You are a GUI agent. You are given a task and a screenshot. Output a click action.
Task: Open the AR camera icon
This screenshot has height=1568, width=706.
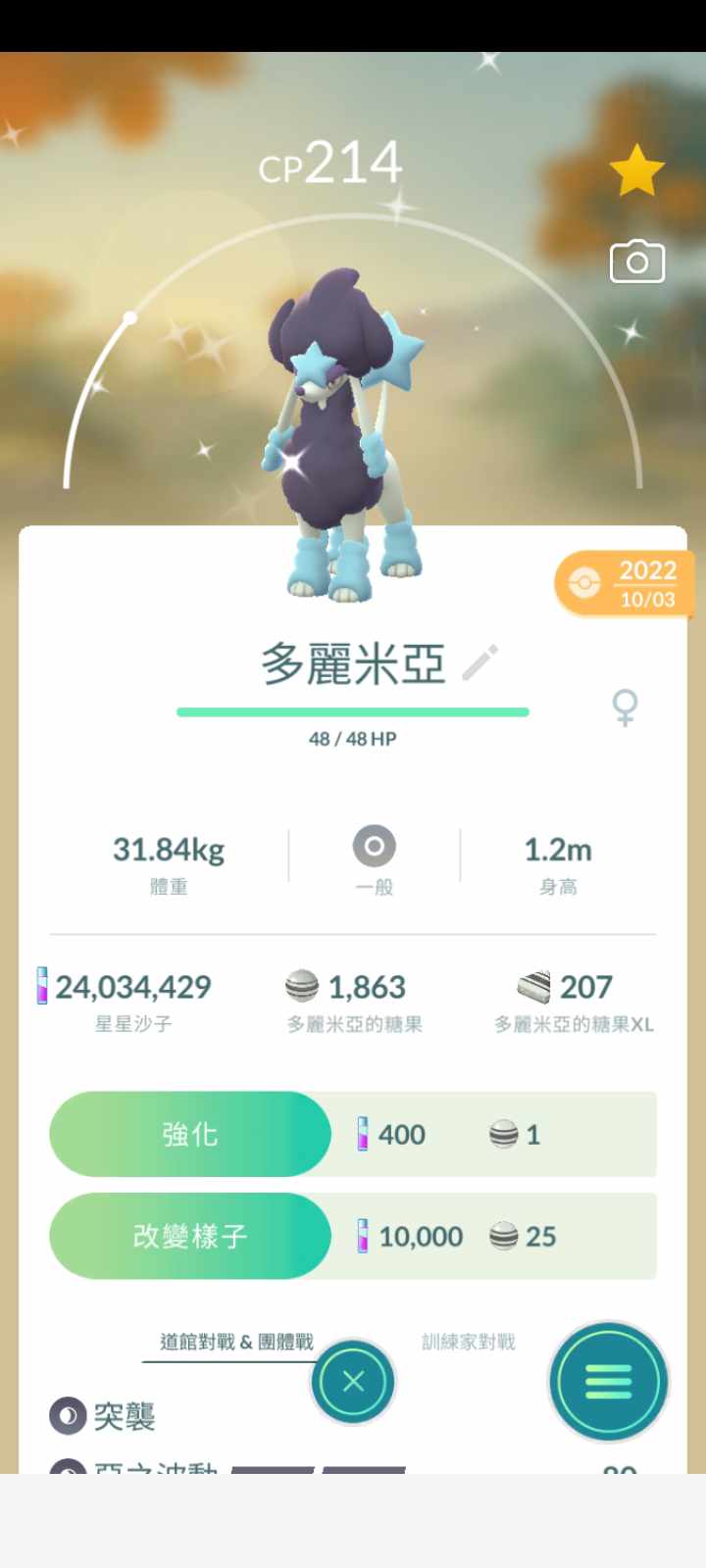coord(637,262)
